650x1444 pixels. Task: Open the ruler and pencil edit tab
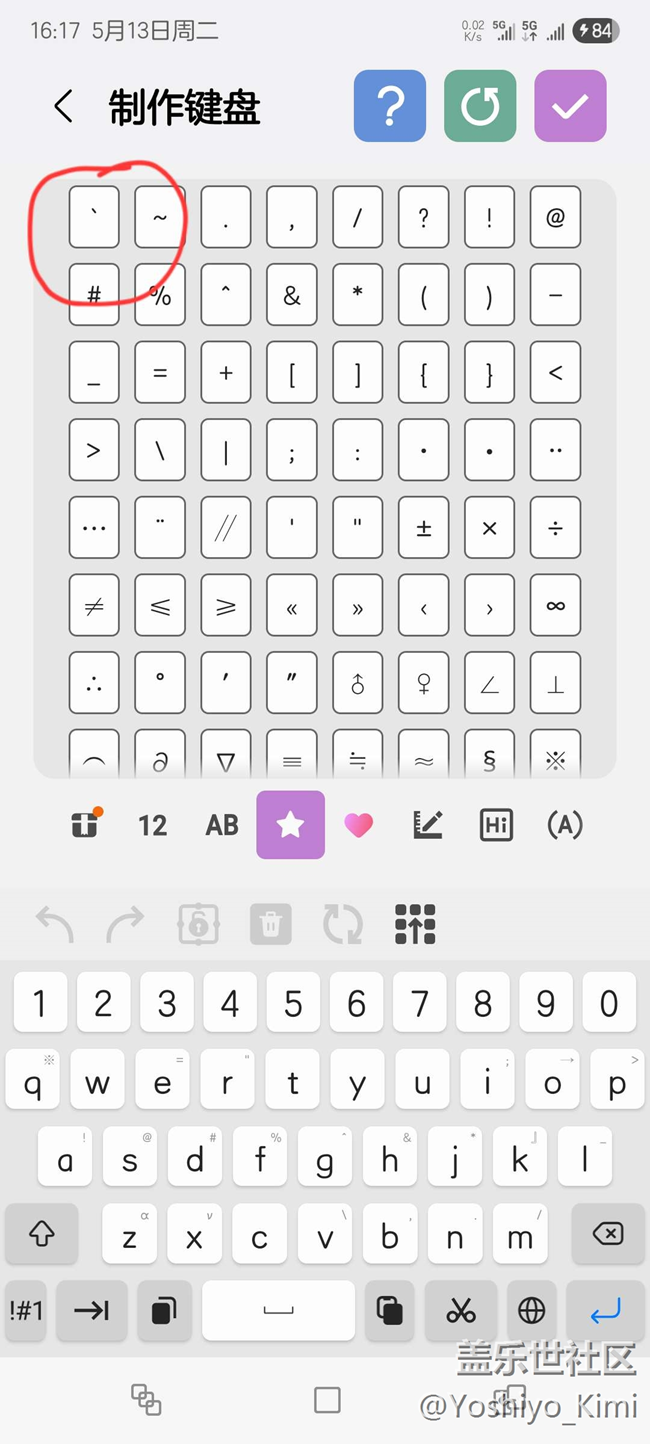point(427,825)
